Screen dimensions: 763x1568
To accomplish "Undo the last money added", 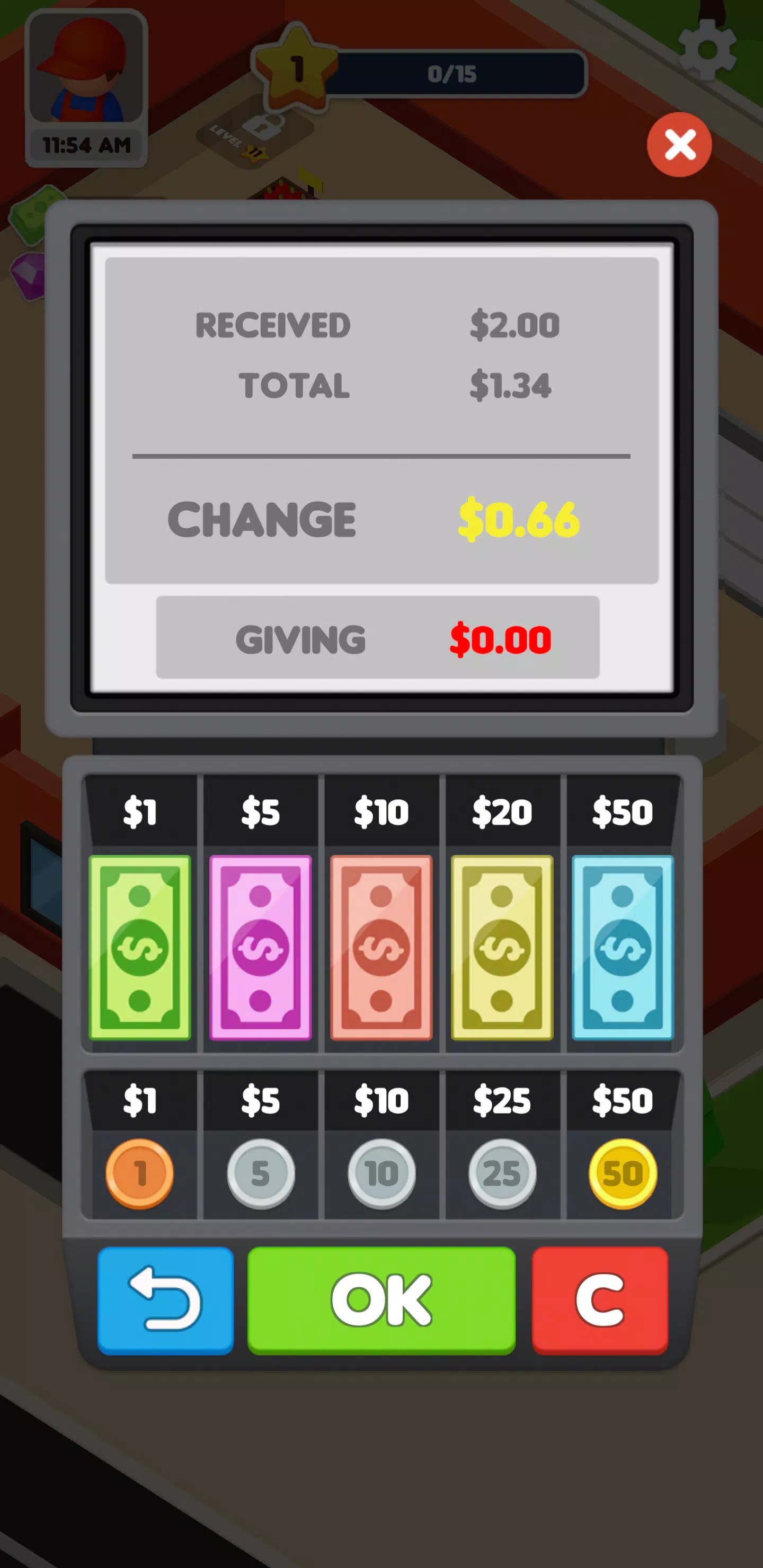I will 166,1300.
